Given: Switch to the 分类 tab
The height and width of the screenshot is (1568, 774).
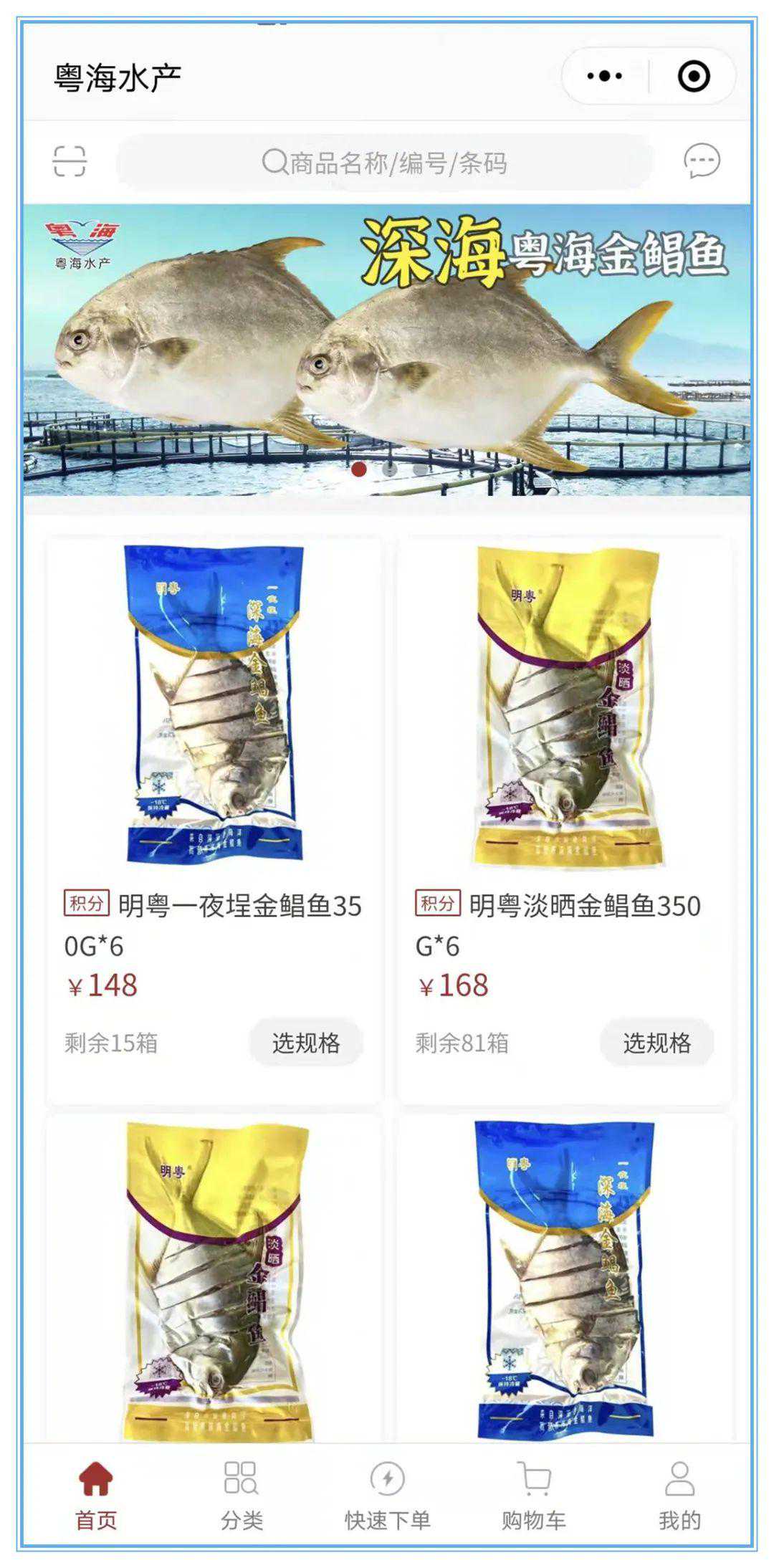Looking at the screenshot, I should tap(242, 1495).
